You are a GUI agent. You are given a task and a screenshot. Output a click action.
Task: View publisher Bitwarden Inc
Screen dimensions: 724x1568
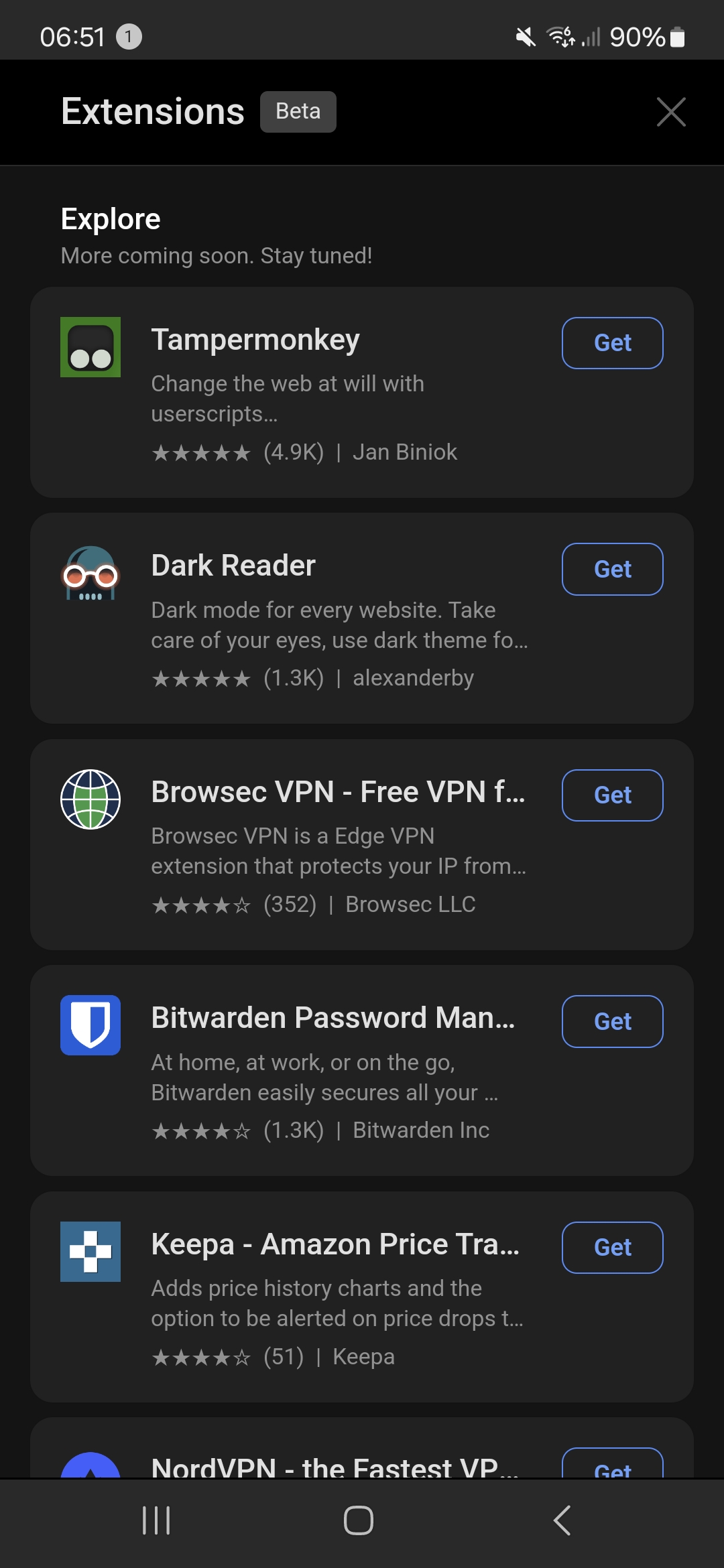[420, 1130]
